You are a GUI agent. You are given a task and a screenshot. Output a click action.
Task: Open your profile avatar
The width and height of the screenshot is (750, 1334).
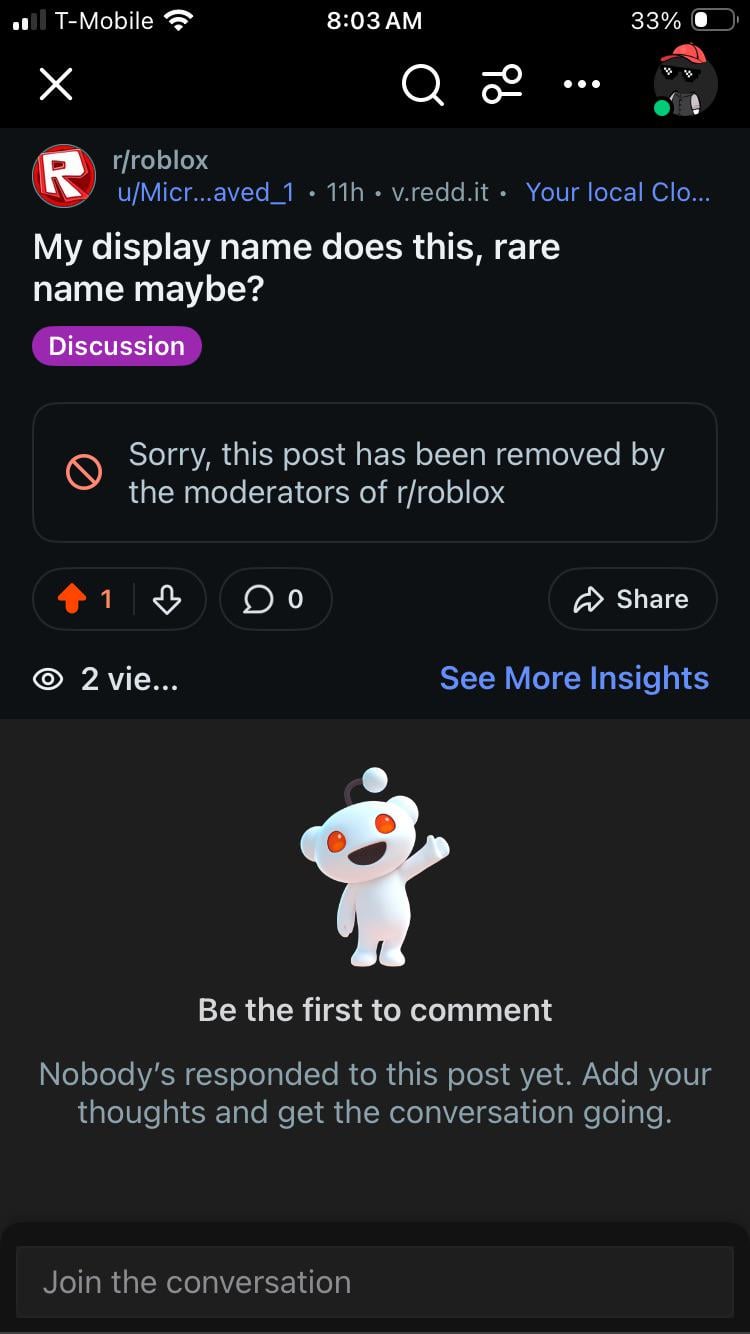pos(686,82)
